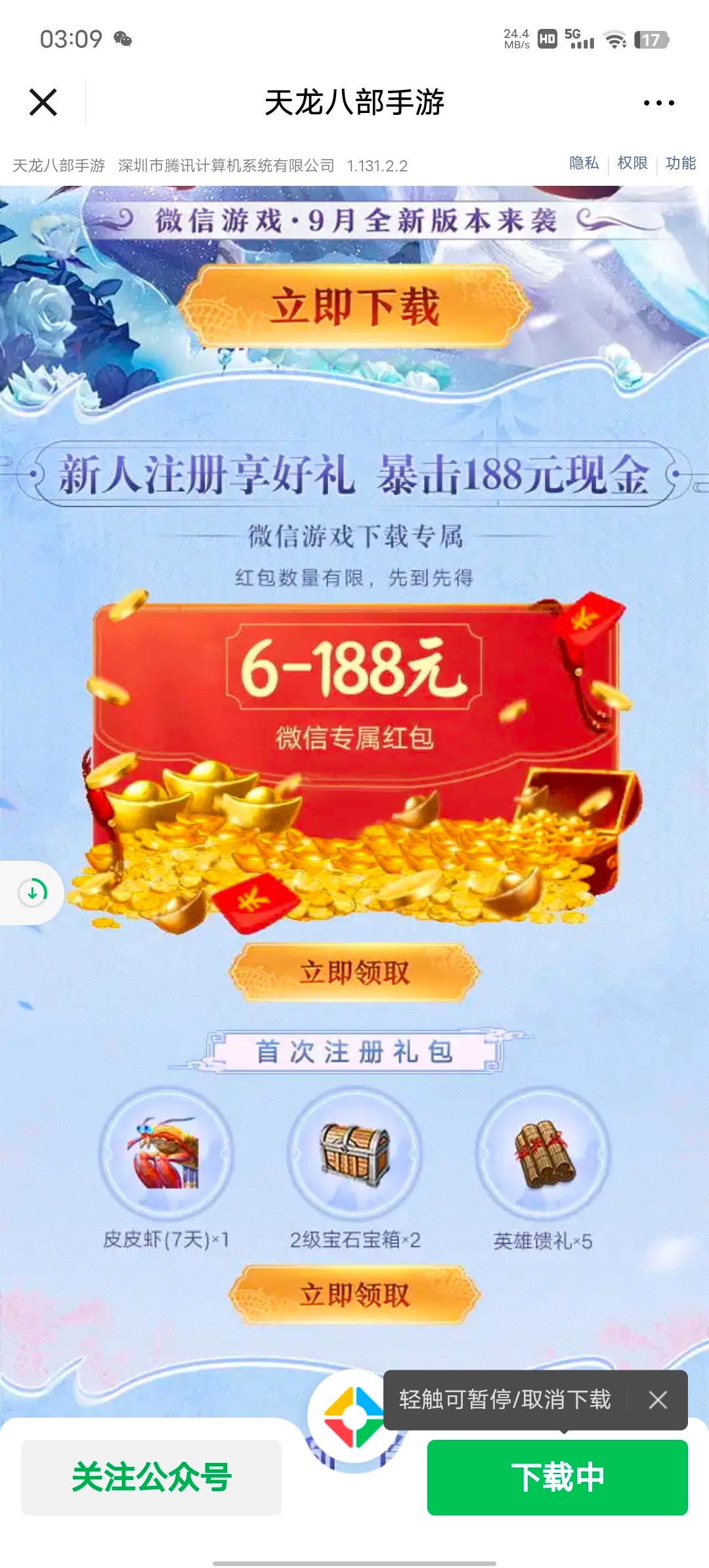Open the floating download manager icon

point(32,892)
